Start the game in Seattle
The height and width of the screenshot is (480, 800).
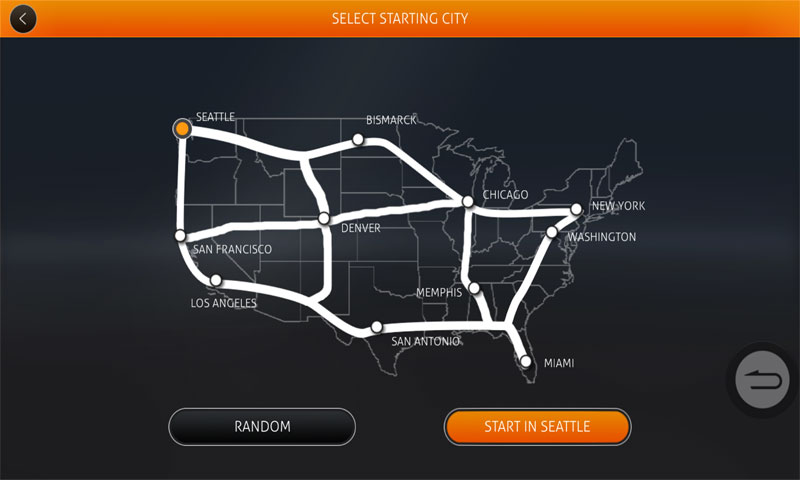tap(537, 427)
